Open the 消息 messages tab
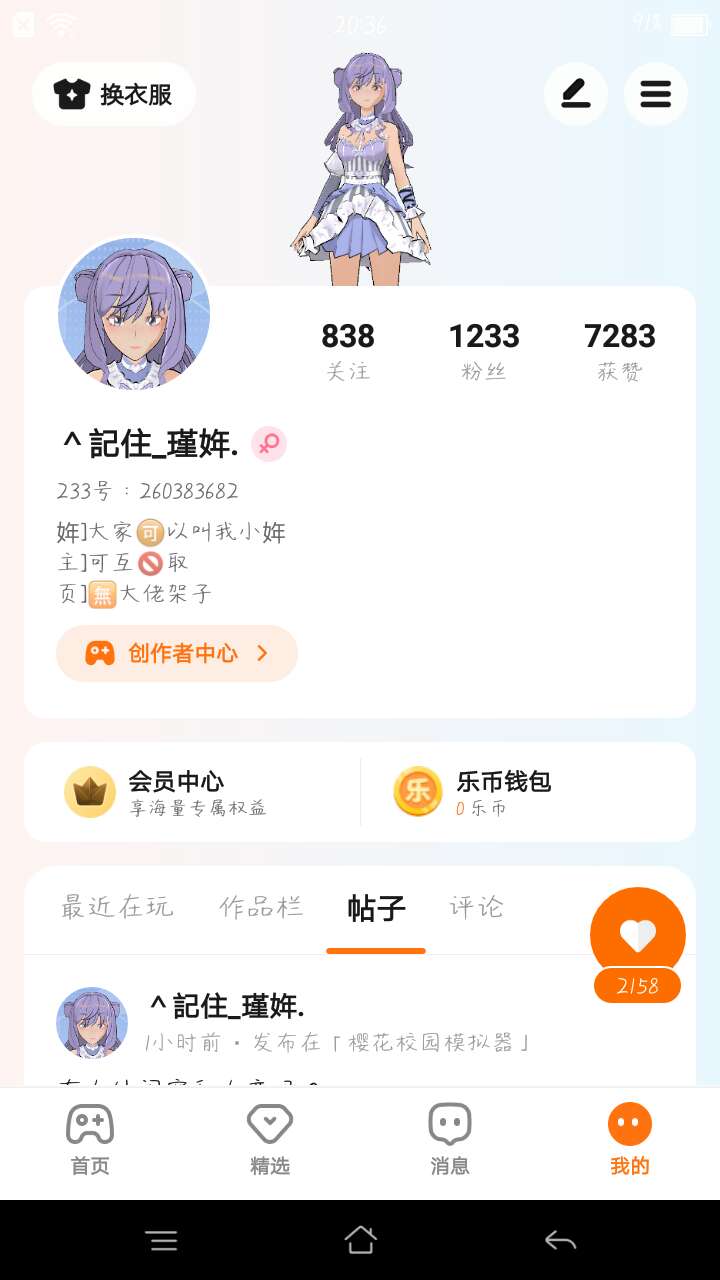Viewport: 720px width, 1280px height. [x=450, y=1140]
